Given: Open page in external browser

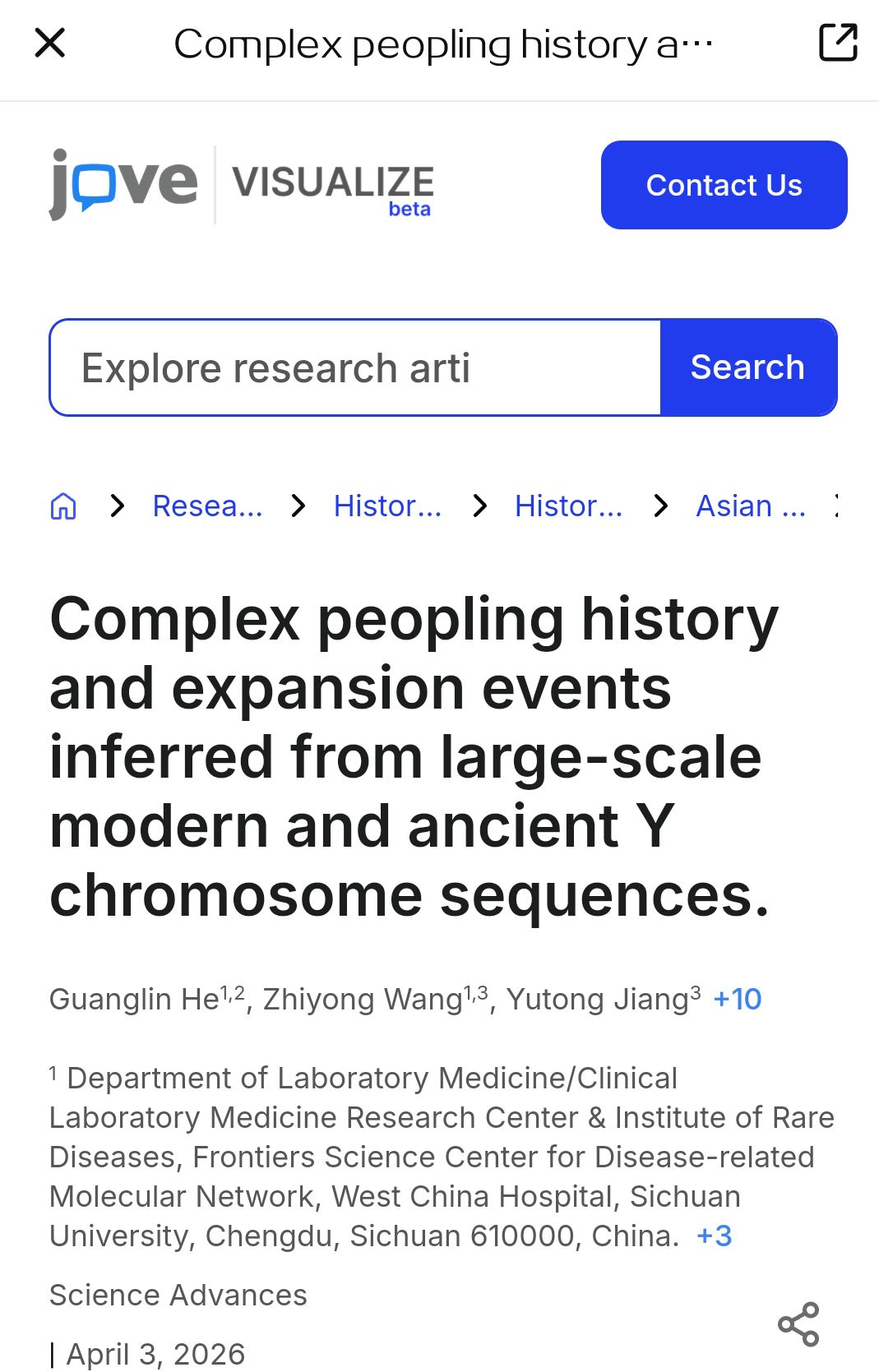Looking at the screenshot, I should 838,43.
